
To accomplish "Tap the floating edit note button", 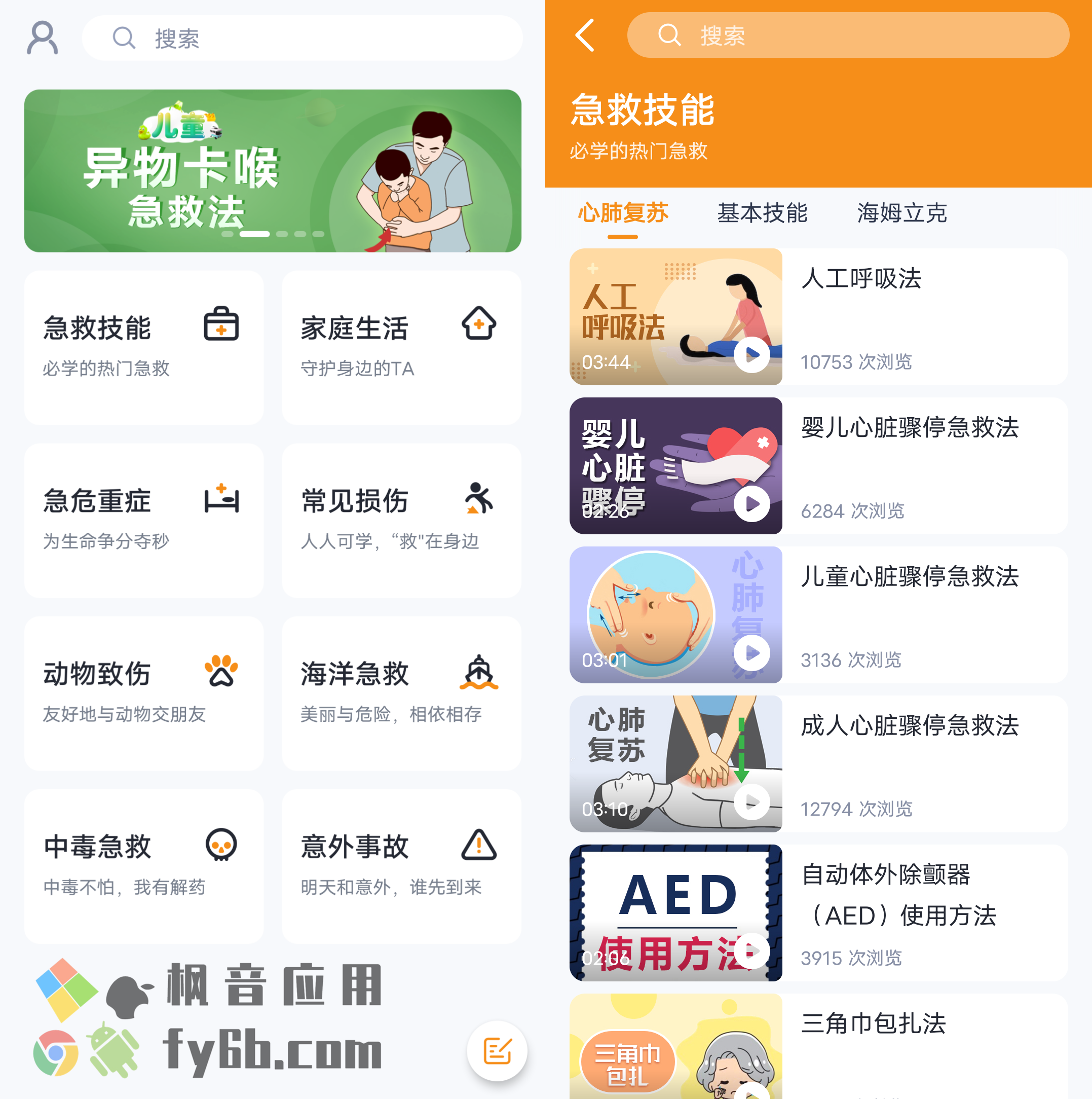I will (x=497, y=1050).
